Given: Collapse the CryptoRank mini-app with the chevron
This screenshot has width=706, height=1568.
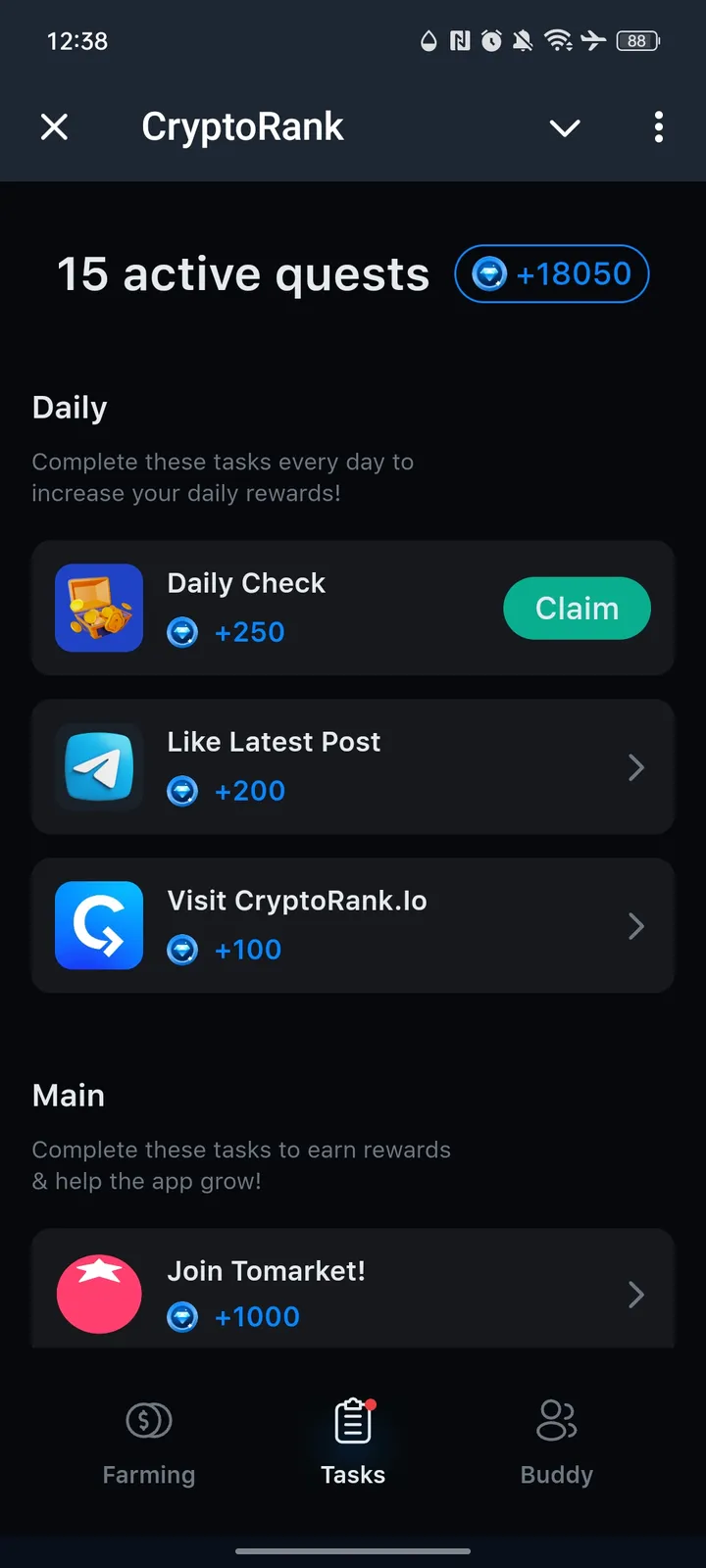Looking at the screenshot, I should (x=565, y=126).
